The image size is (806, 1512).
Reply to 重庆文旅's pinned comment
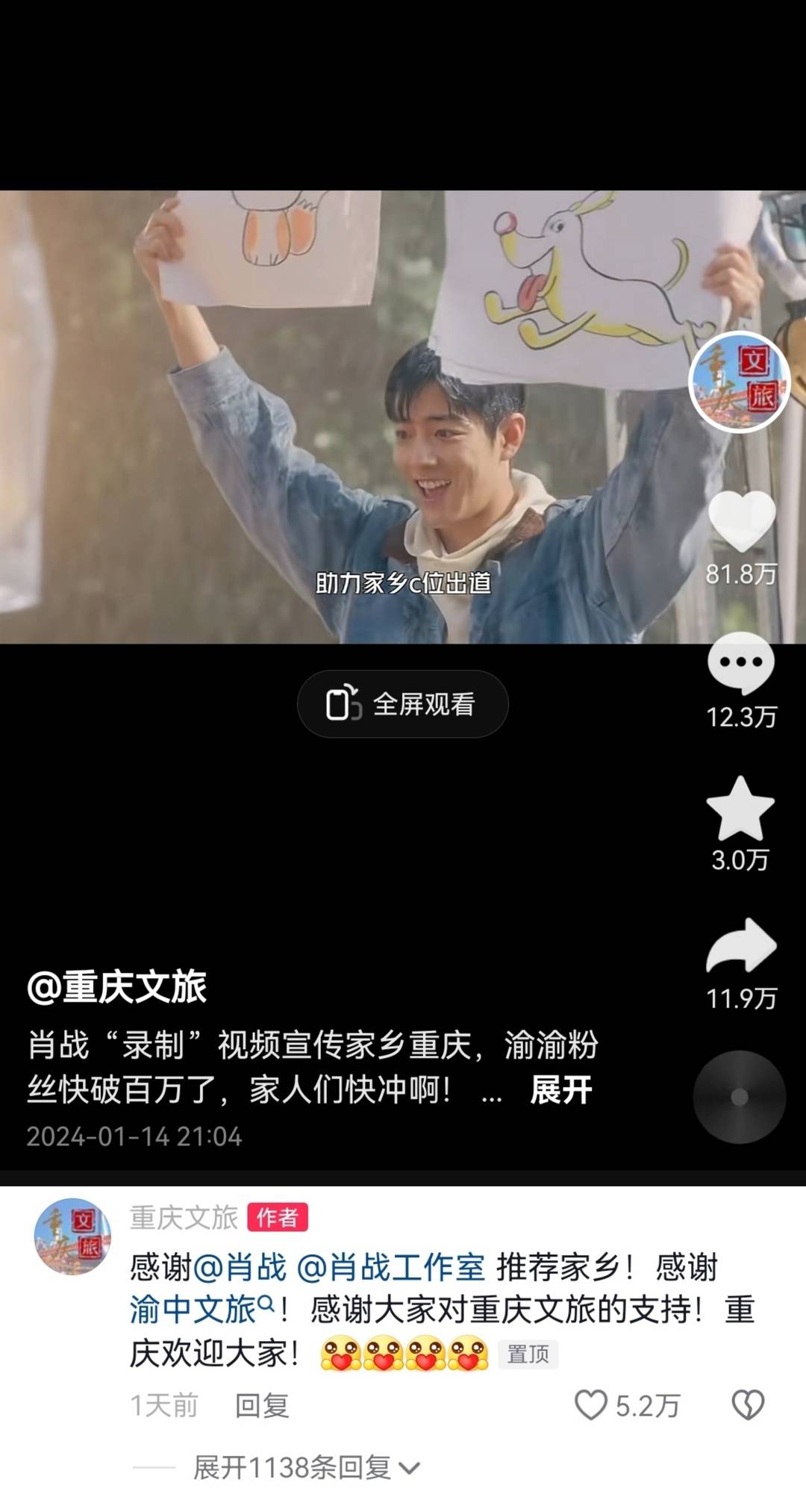(x=262, y=1405)
